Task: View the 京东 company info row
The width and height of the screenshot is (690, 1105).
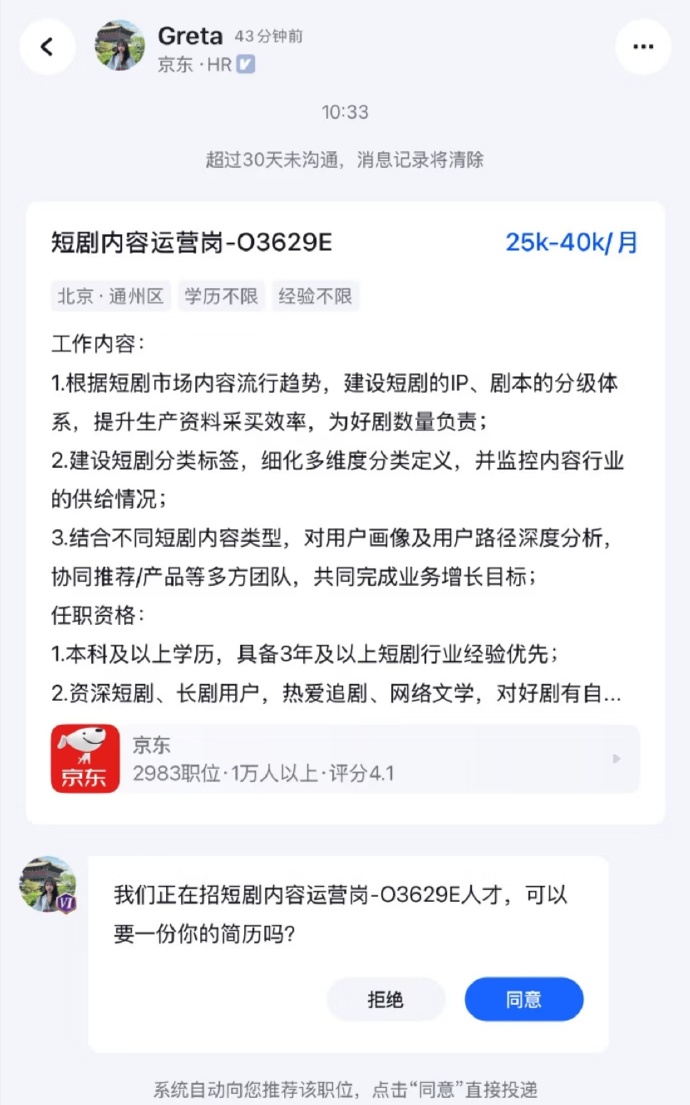Action: pos(344,759)
